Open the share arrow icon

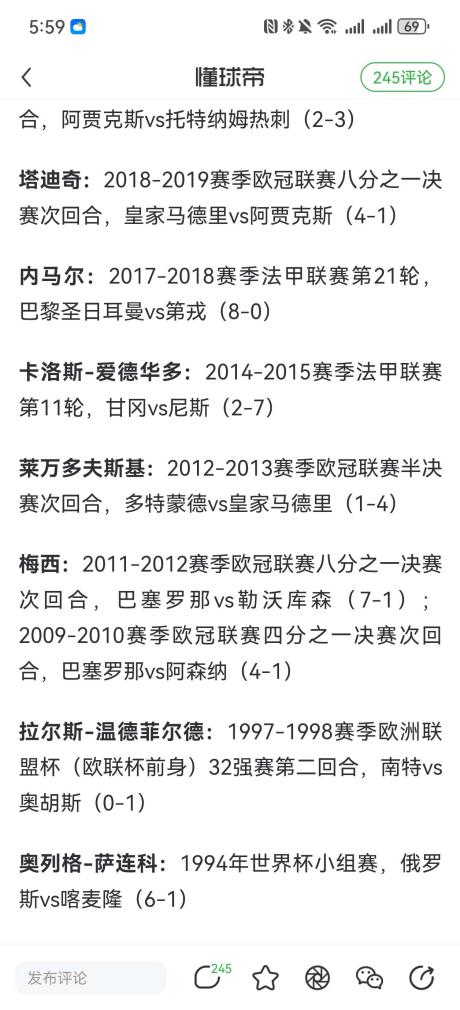tap(422, 978)
